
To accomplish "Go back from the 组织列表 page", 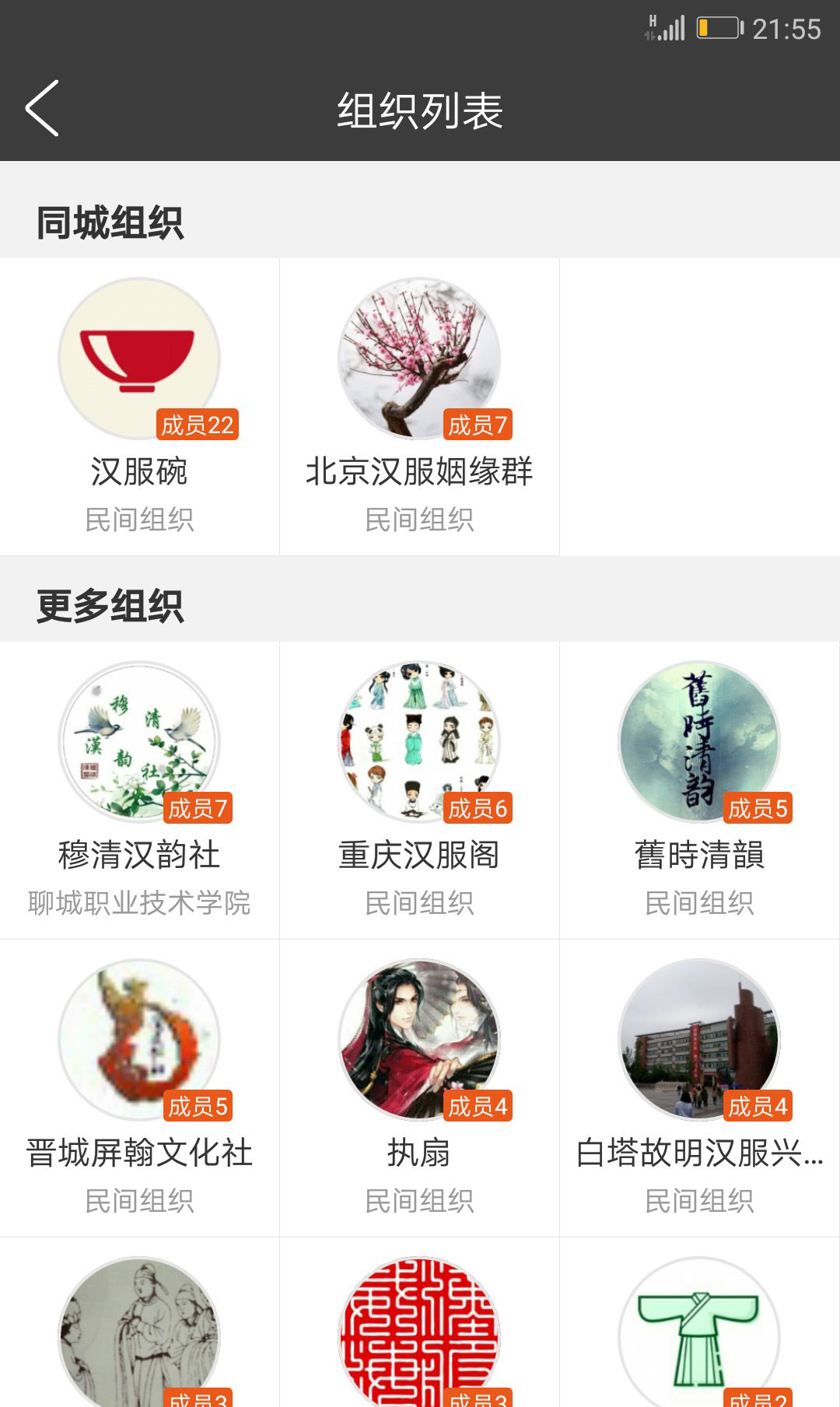I will [x=43, y=108].
